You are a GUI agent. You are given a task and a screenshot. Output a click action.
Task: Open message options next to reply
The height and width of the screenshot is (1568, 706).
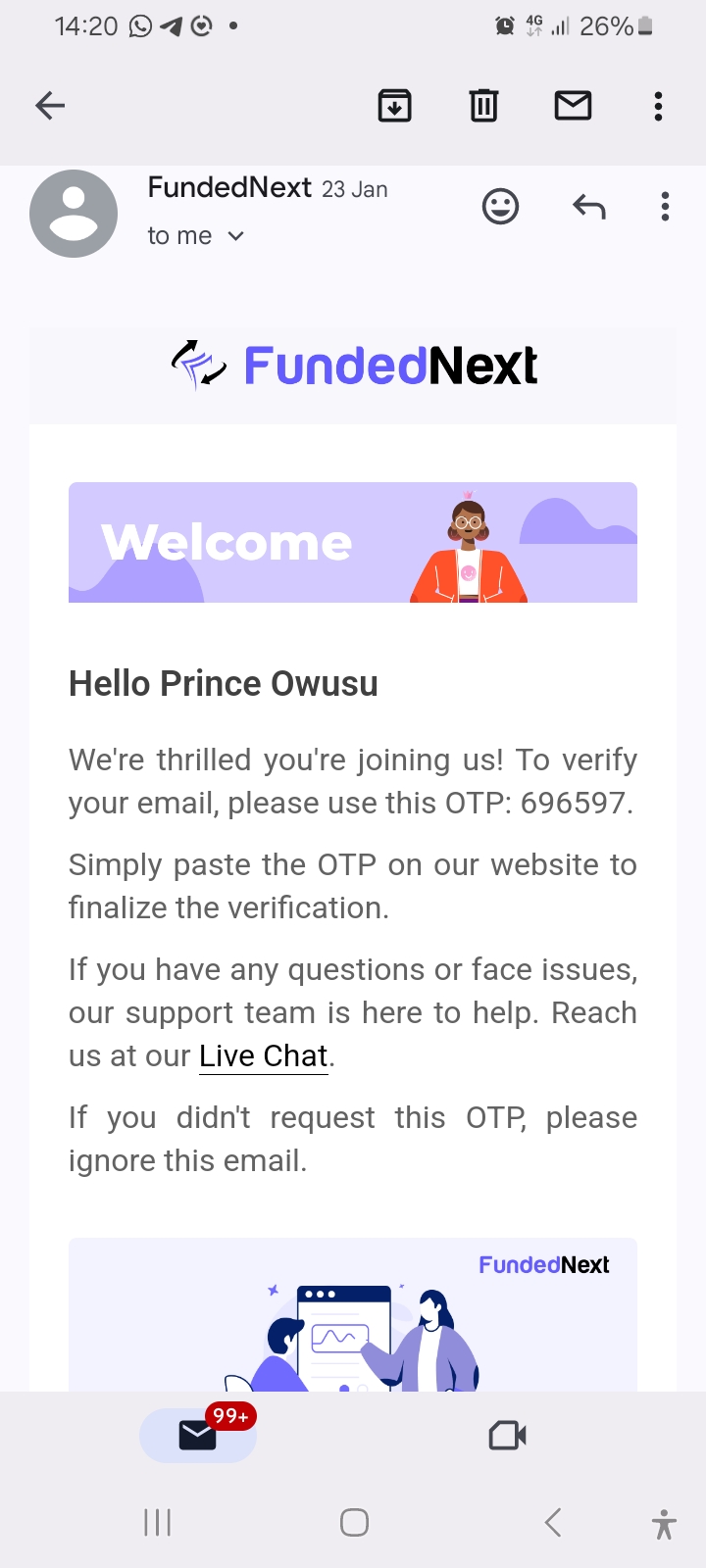[x=665, y=207]
